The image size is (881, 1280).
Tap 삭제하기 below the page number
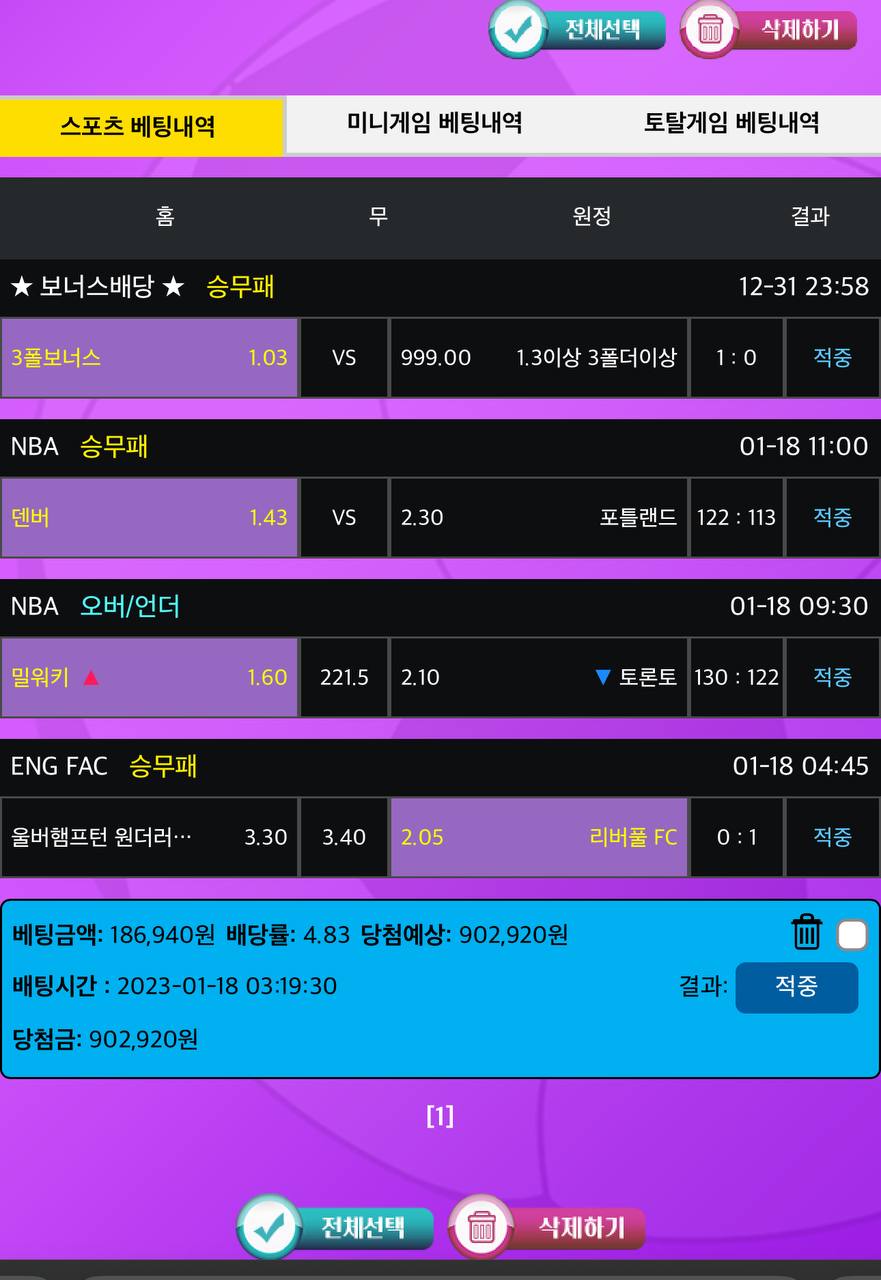pos(547,1227)
